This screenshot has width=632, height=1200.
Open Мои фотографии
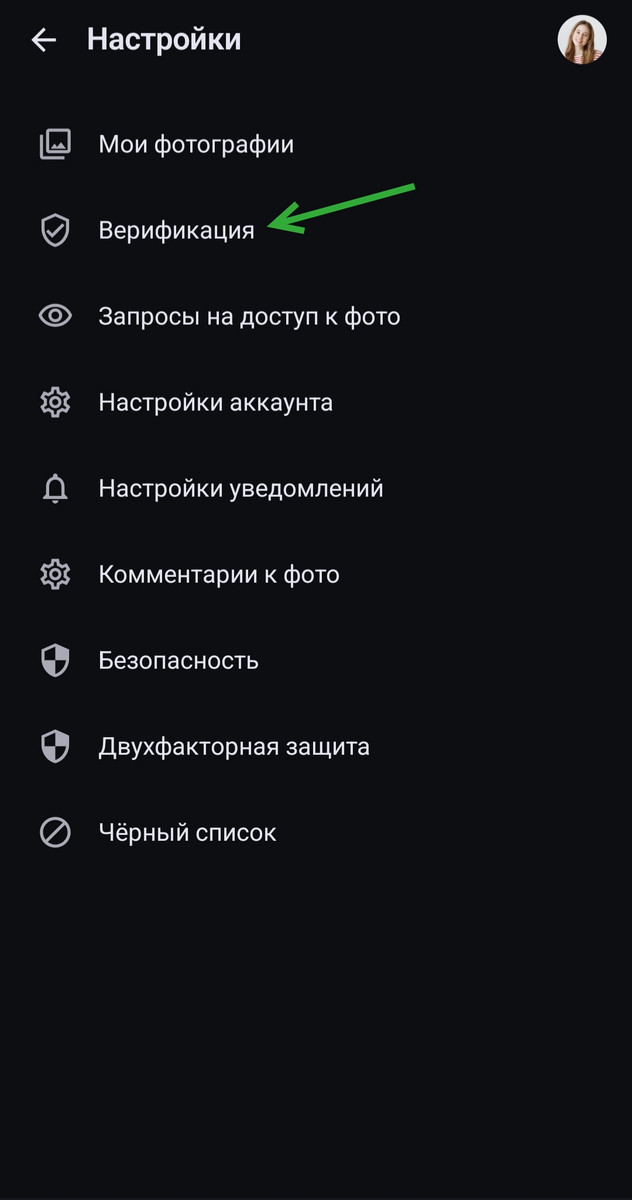[x=196, y=145]
